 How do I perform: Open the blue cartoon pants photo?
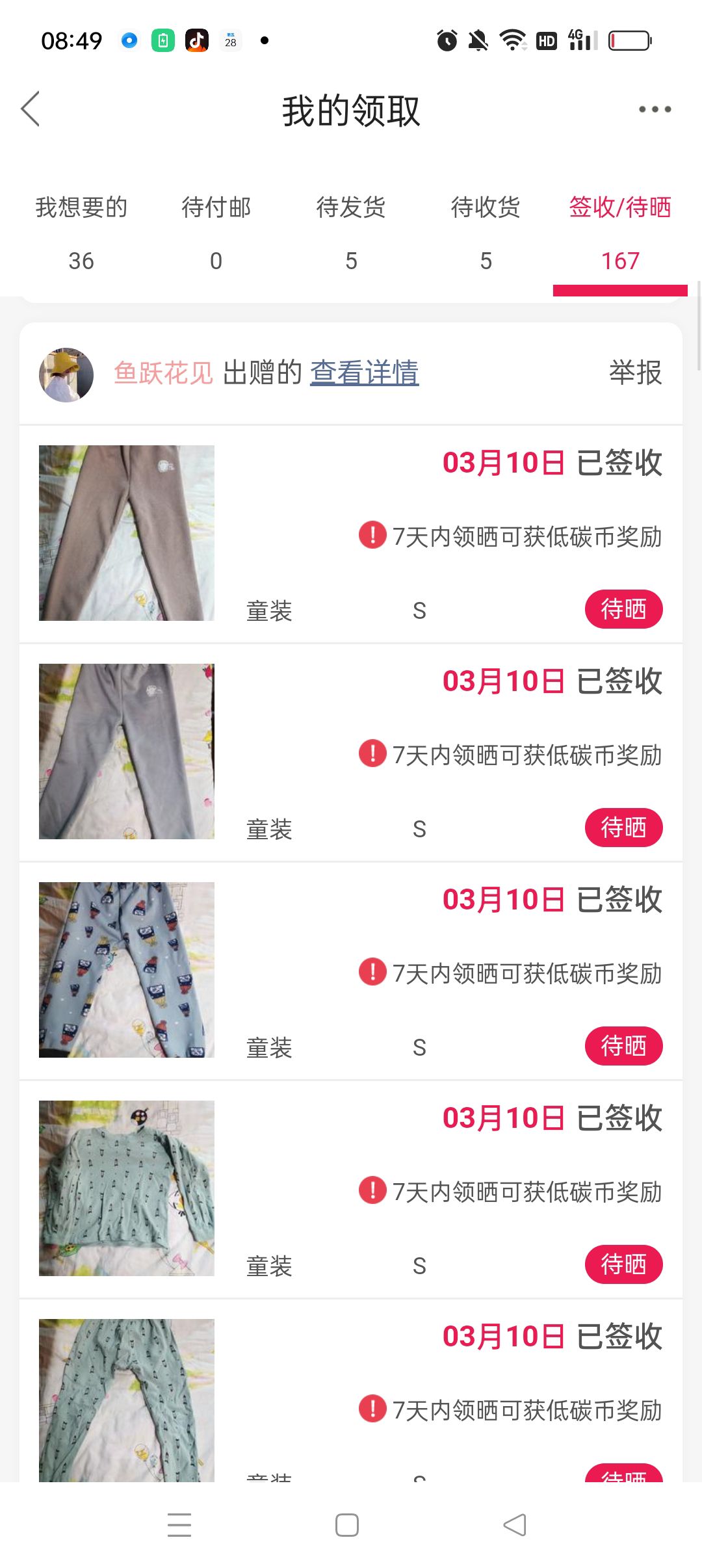[x=127, y=970]
